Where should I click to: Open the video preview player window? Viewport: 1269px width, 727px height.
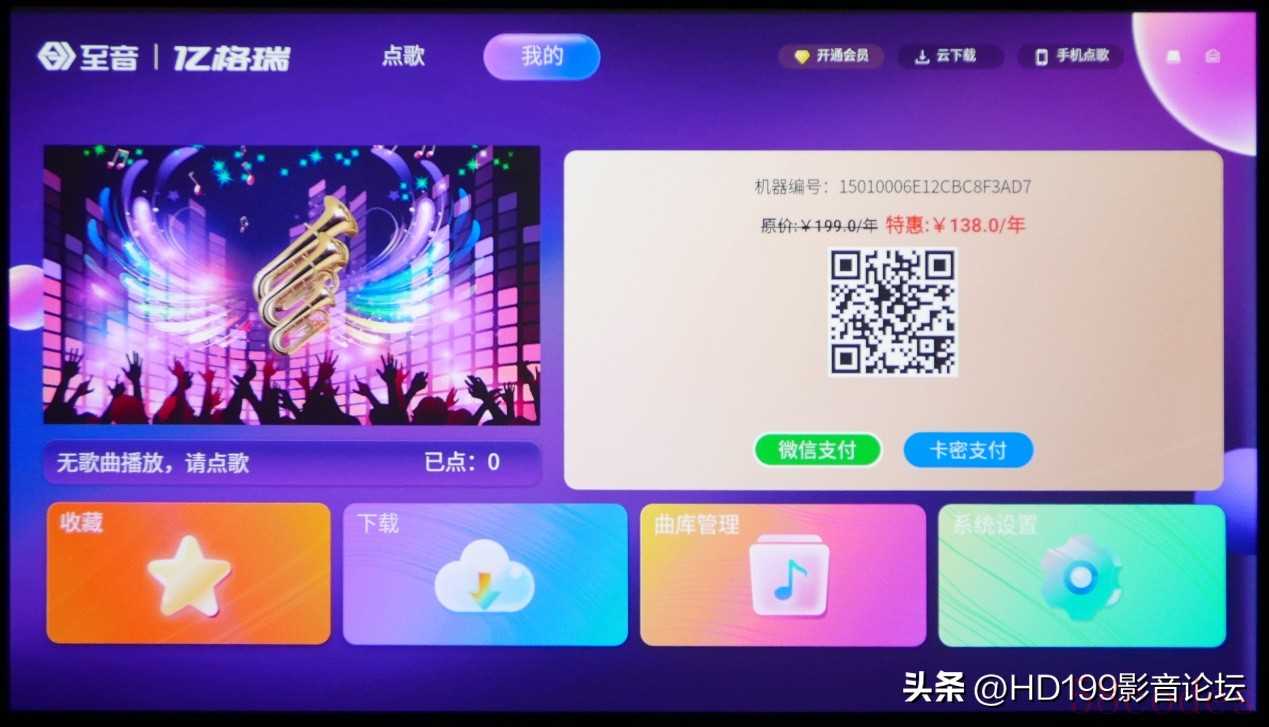pos(291,285)
